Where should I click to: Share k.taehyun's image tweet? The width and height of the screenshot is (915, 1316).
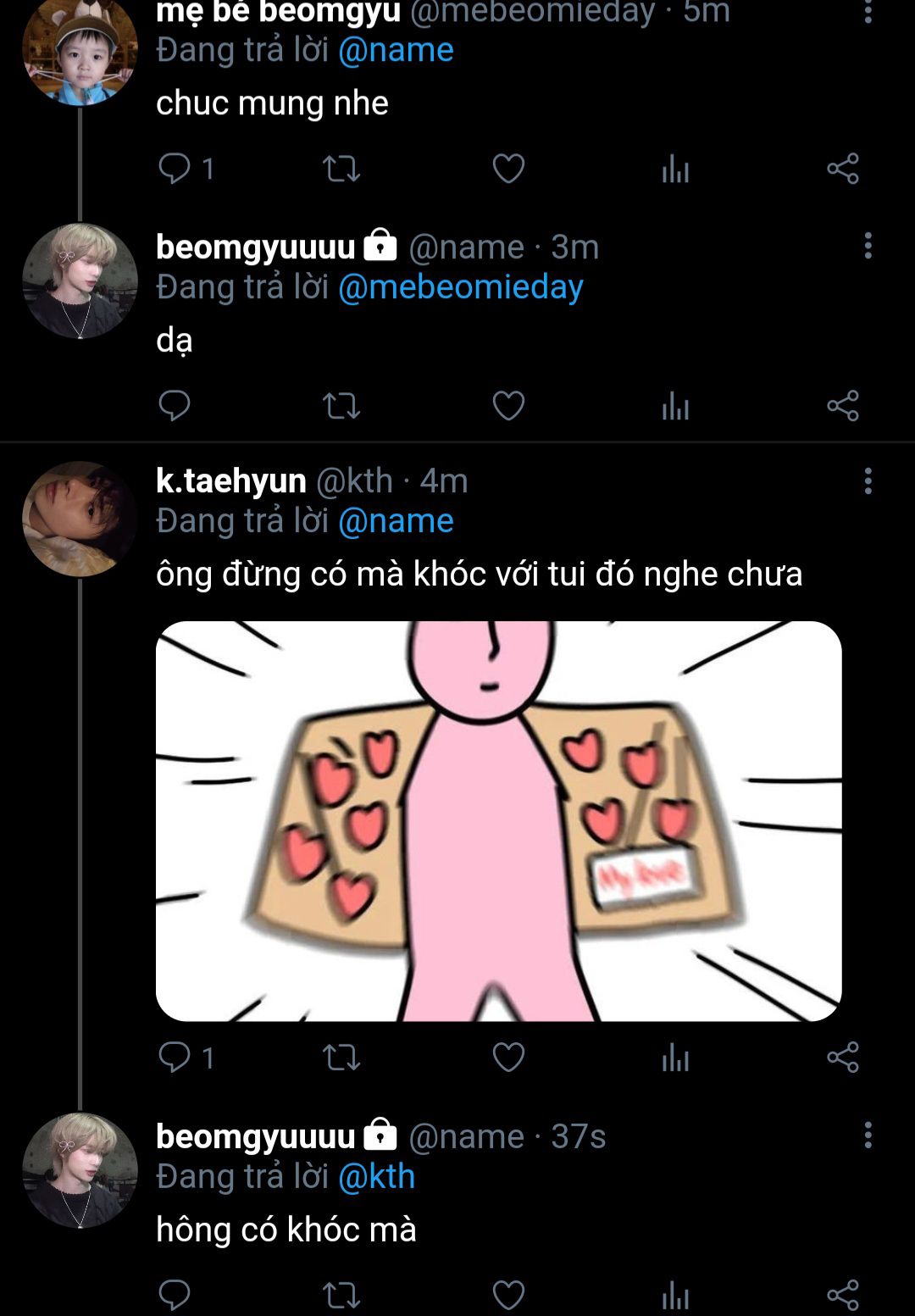click(843, 1057)
